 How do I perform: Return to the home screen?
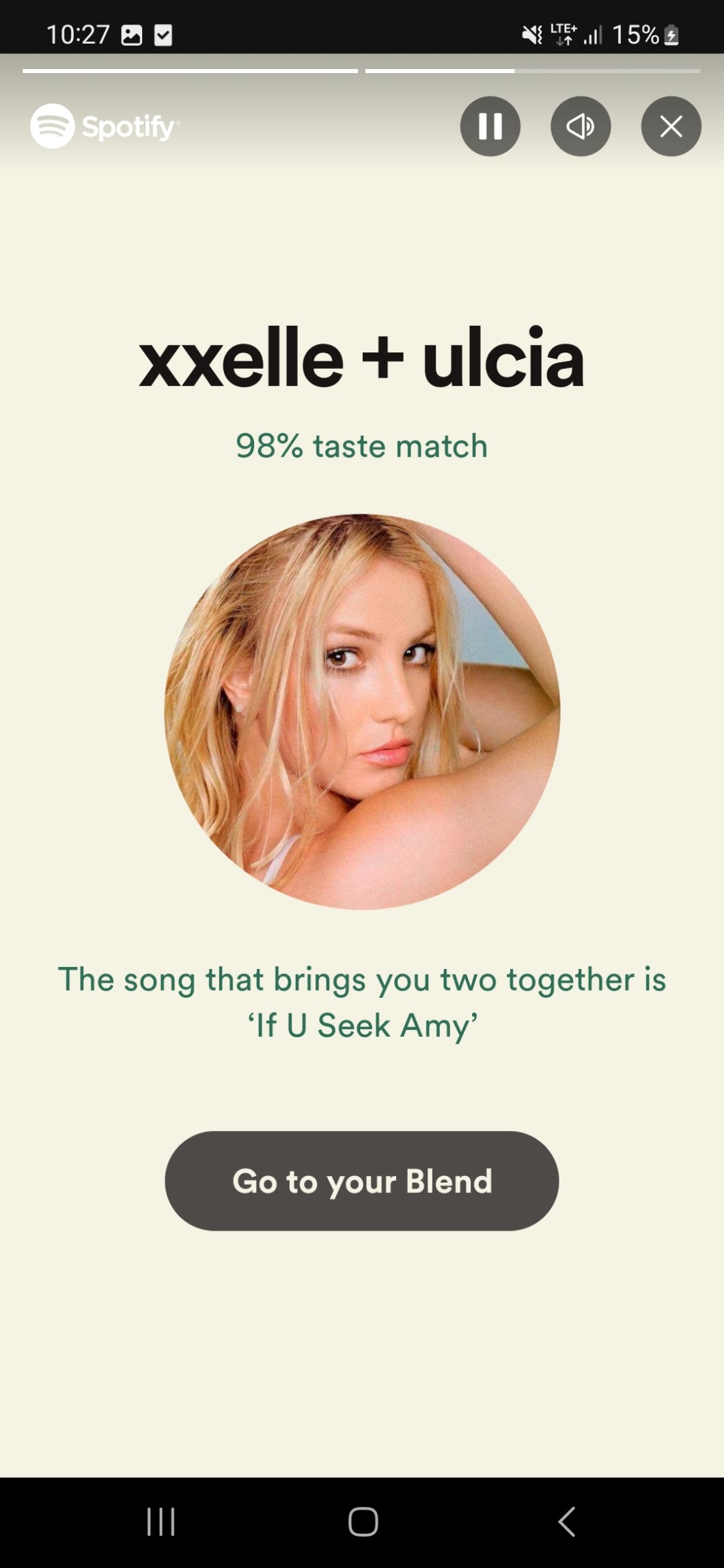pos(363,1522)
